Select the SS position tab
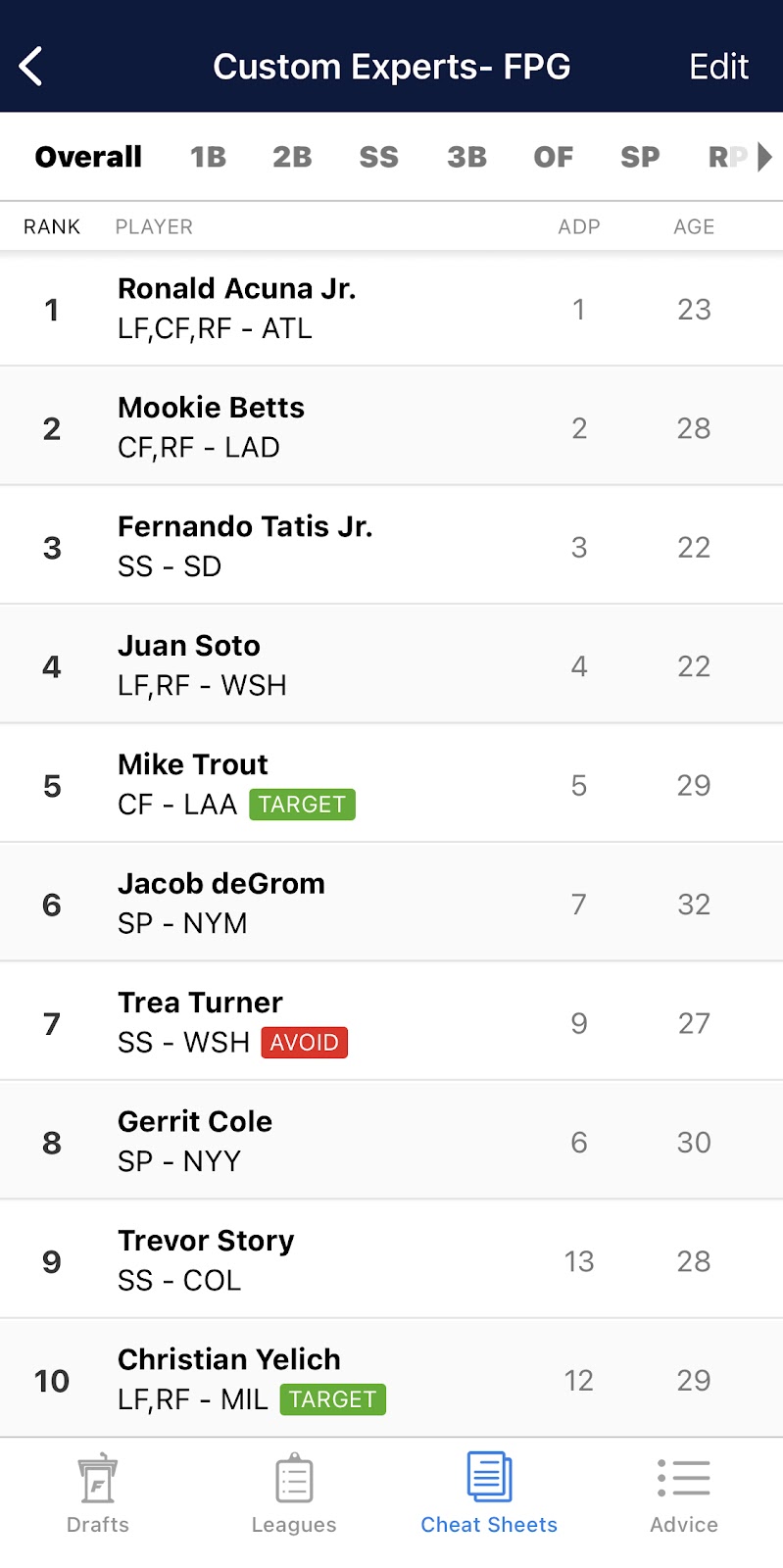 (378, 157)
